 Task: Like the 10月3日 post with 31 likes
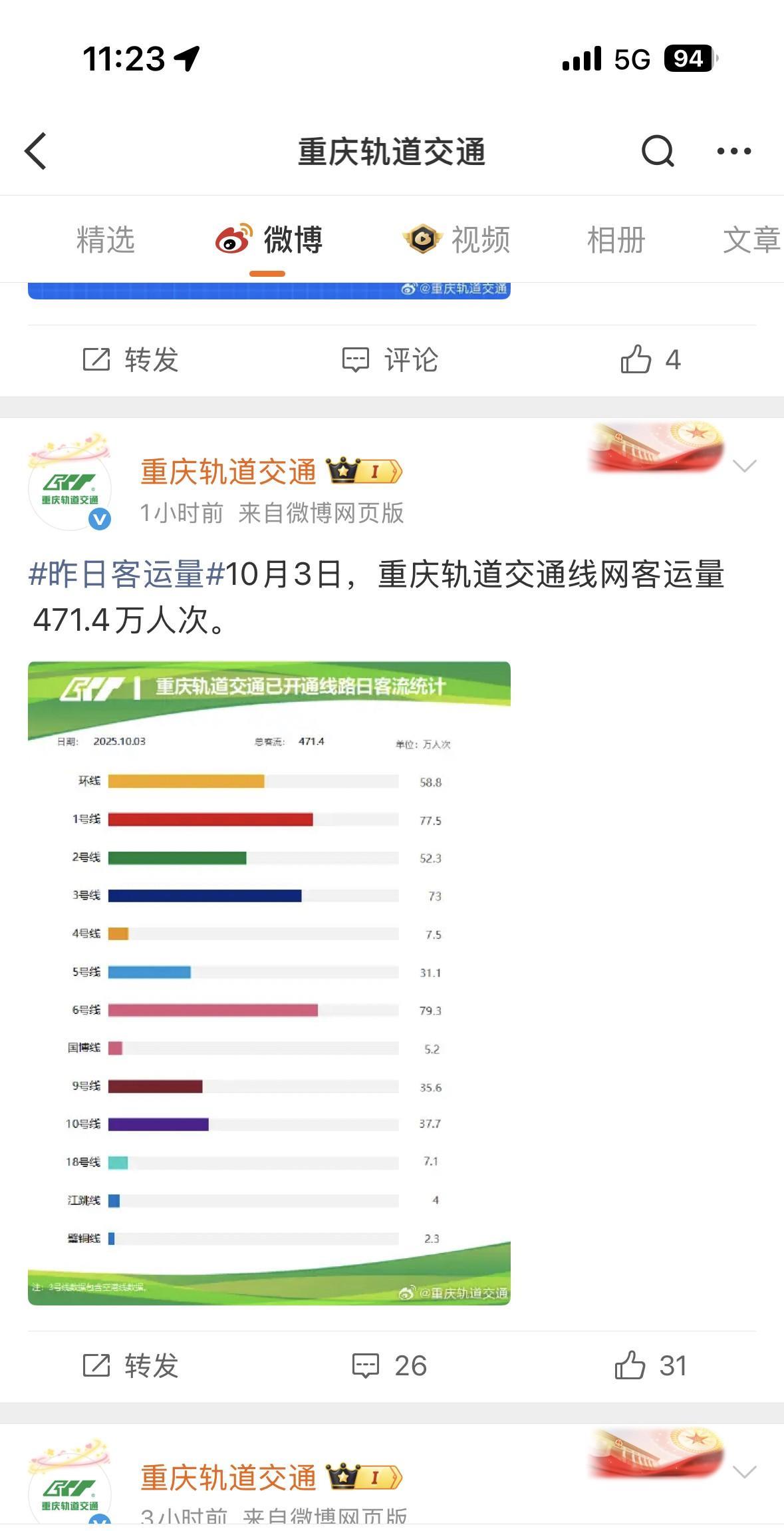(x=650, y=1366)
